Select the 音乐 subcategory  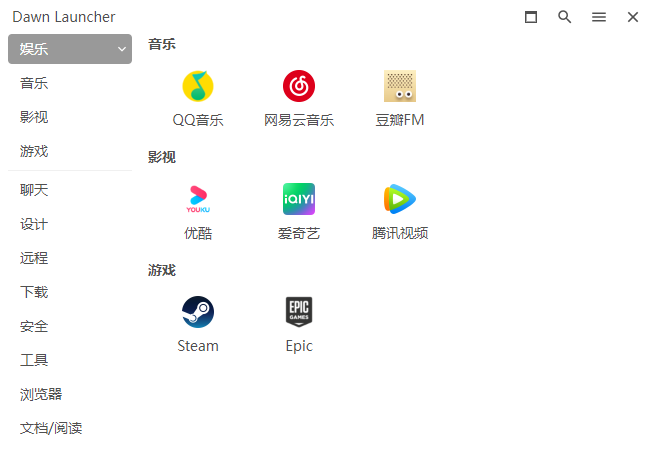pyautogui.click(x=34, y=83)
